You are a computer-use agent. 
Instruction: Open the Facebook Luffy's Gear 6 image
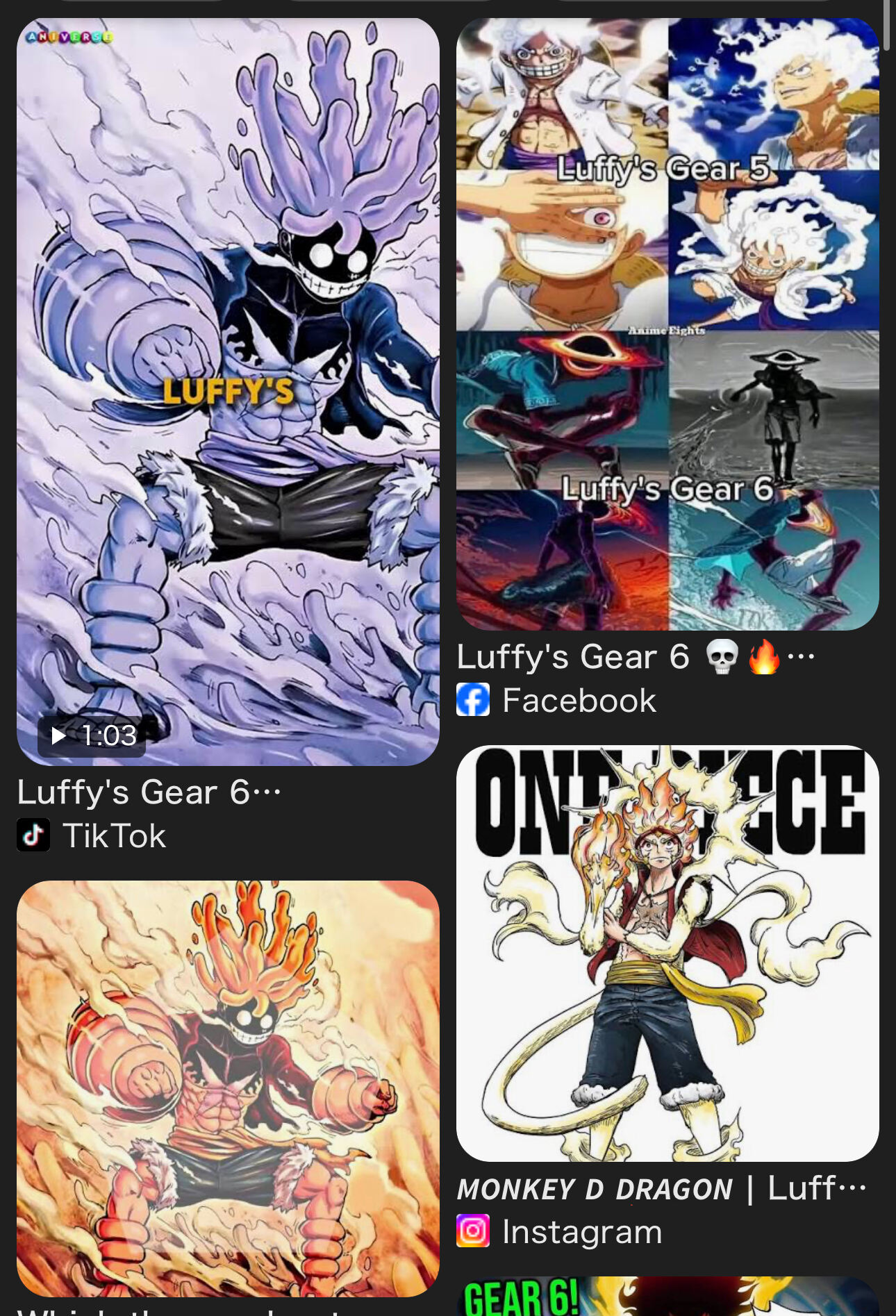click(667, 324)
